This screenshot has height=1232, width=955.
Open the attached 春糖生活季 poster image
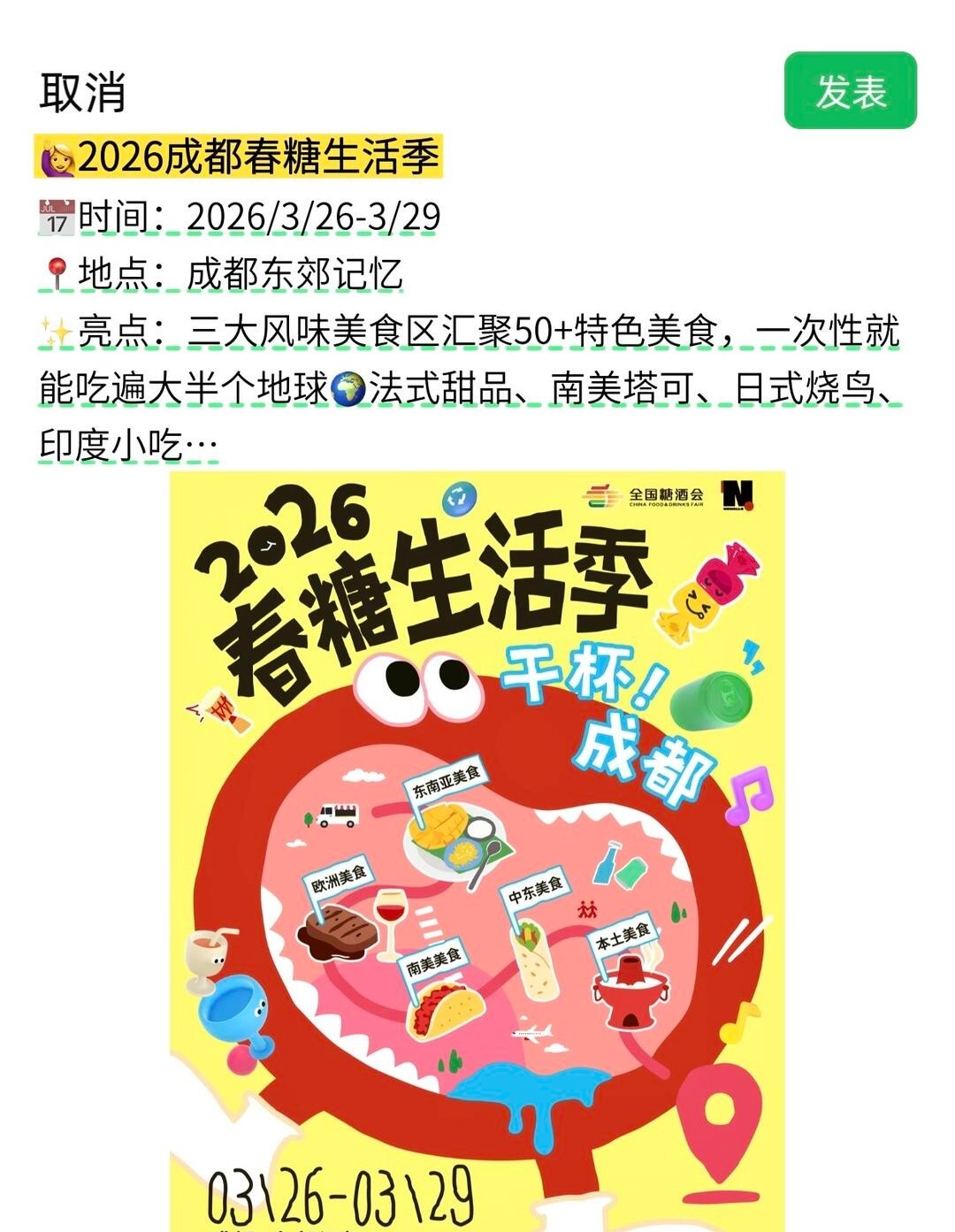477,849
